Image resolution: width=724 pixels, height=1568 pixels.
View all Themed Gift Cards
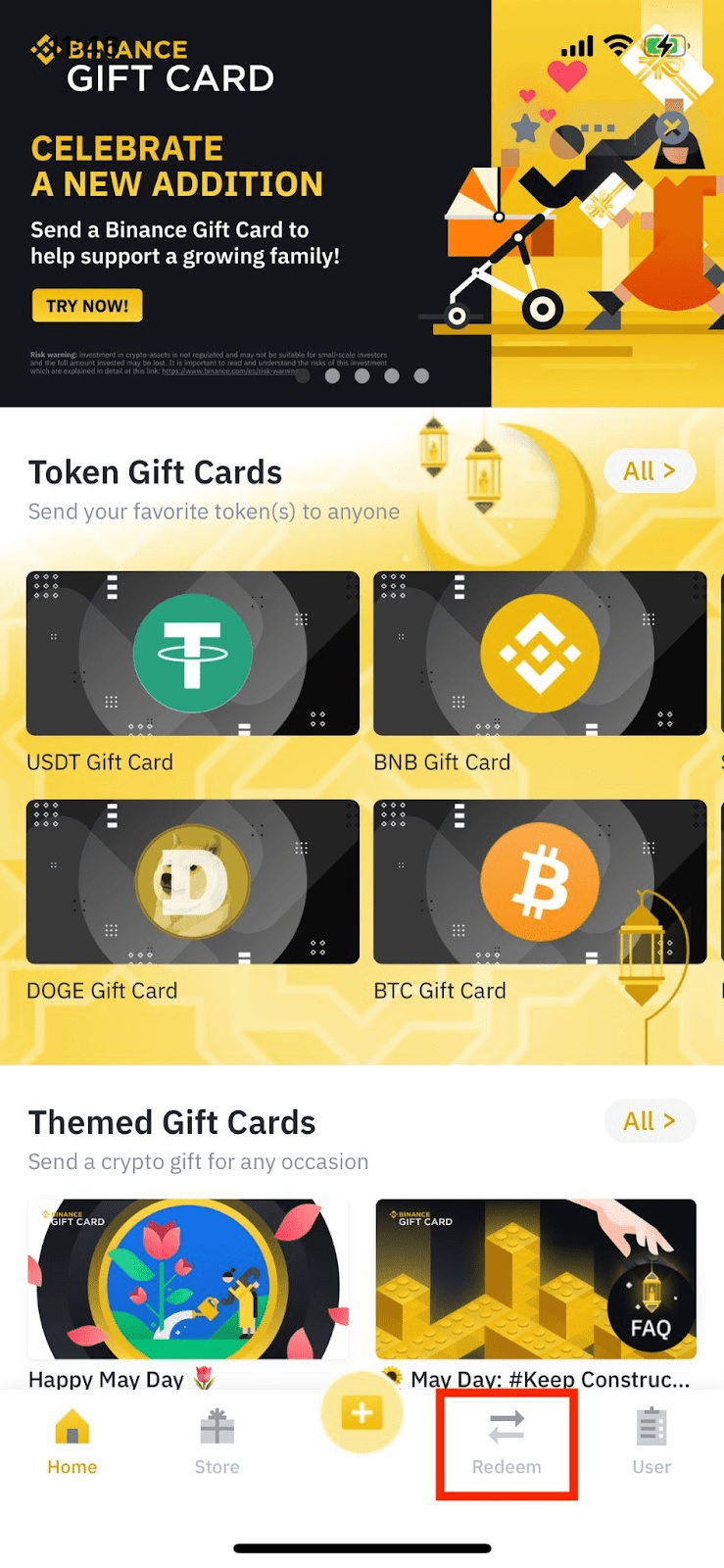point(650,1121)
